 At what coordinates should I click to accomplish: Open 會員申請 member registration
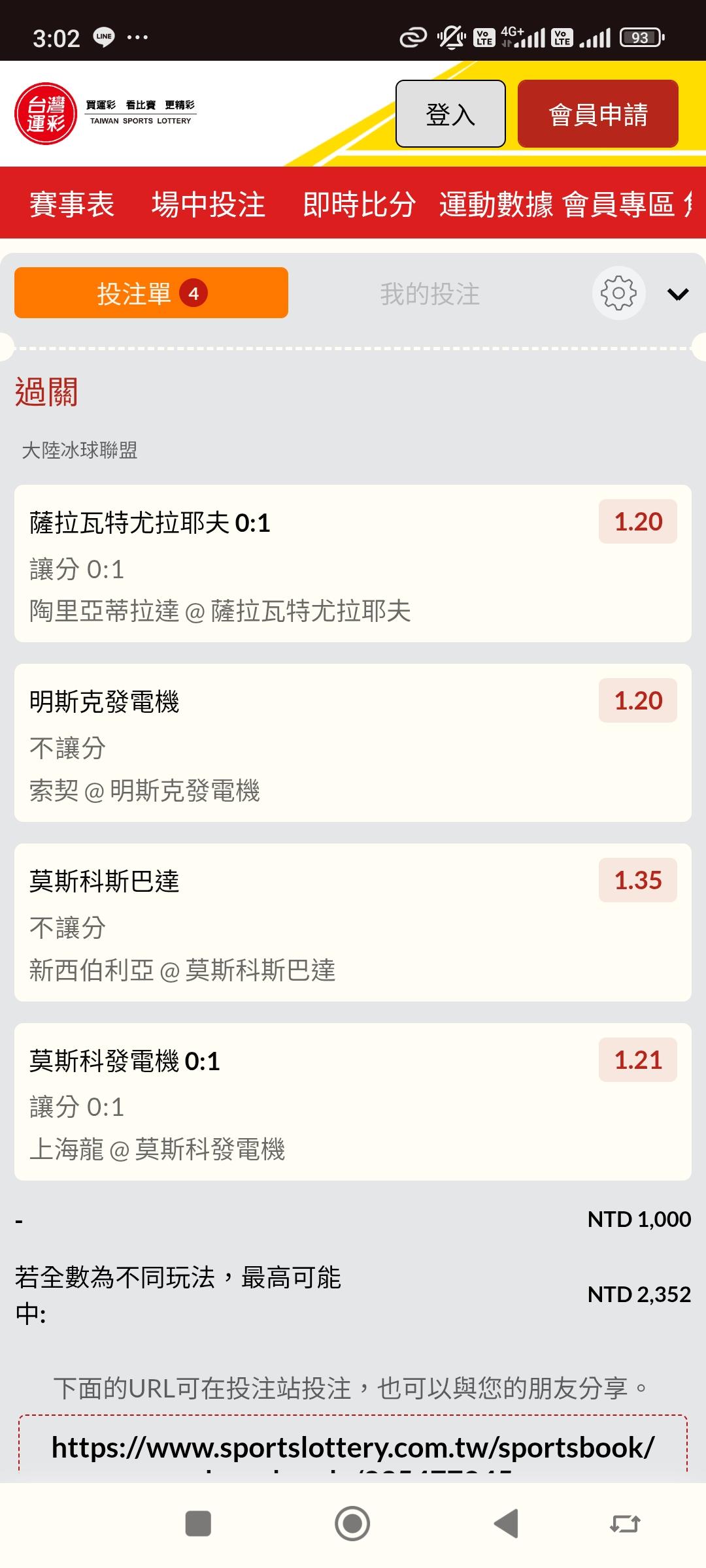(597, 114)
